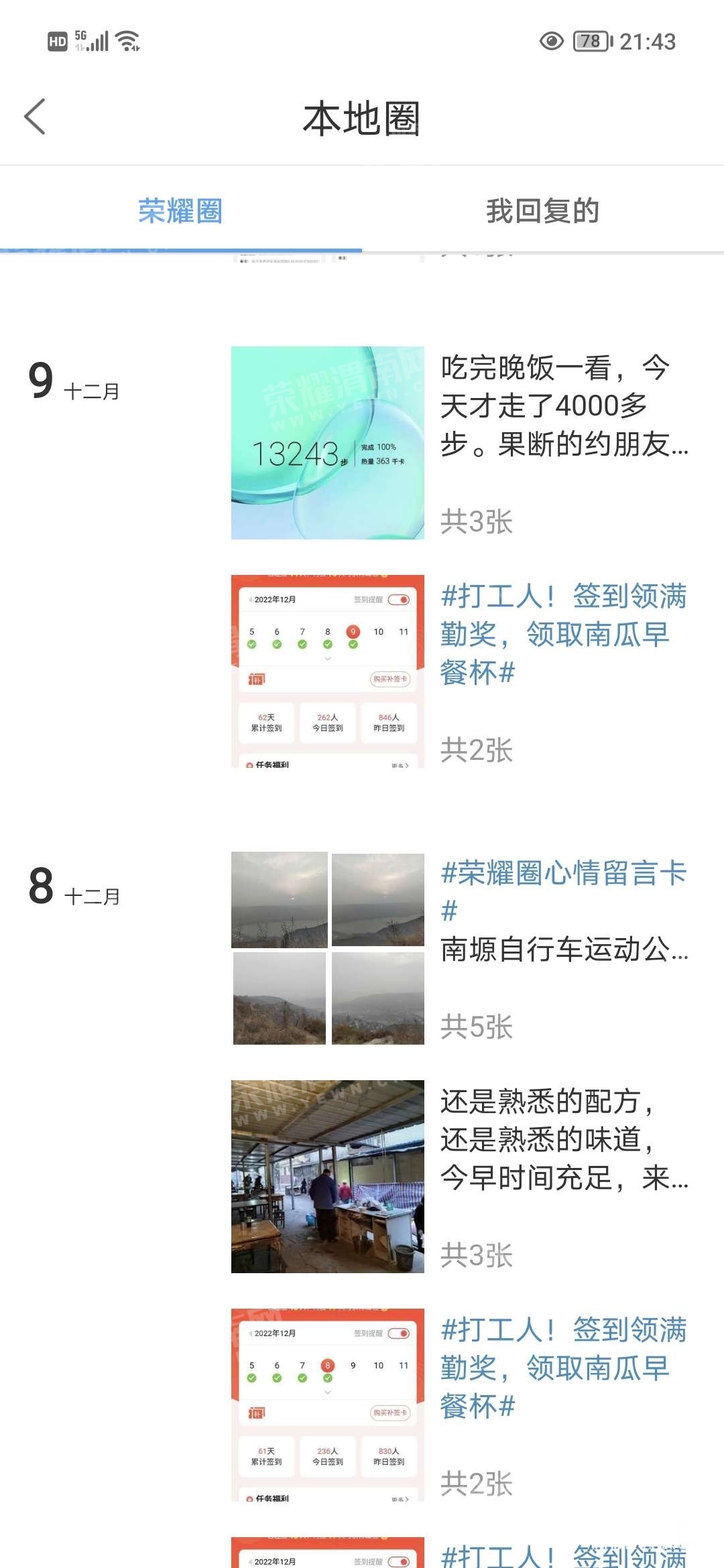Open post 吃完晚饭一看，今天才走了4000多步
The height and width of the screenshot is (1568, 724).
[x=564, y=405]
